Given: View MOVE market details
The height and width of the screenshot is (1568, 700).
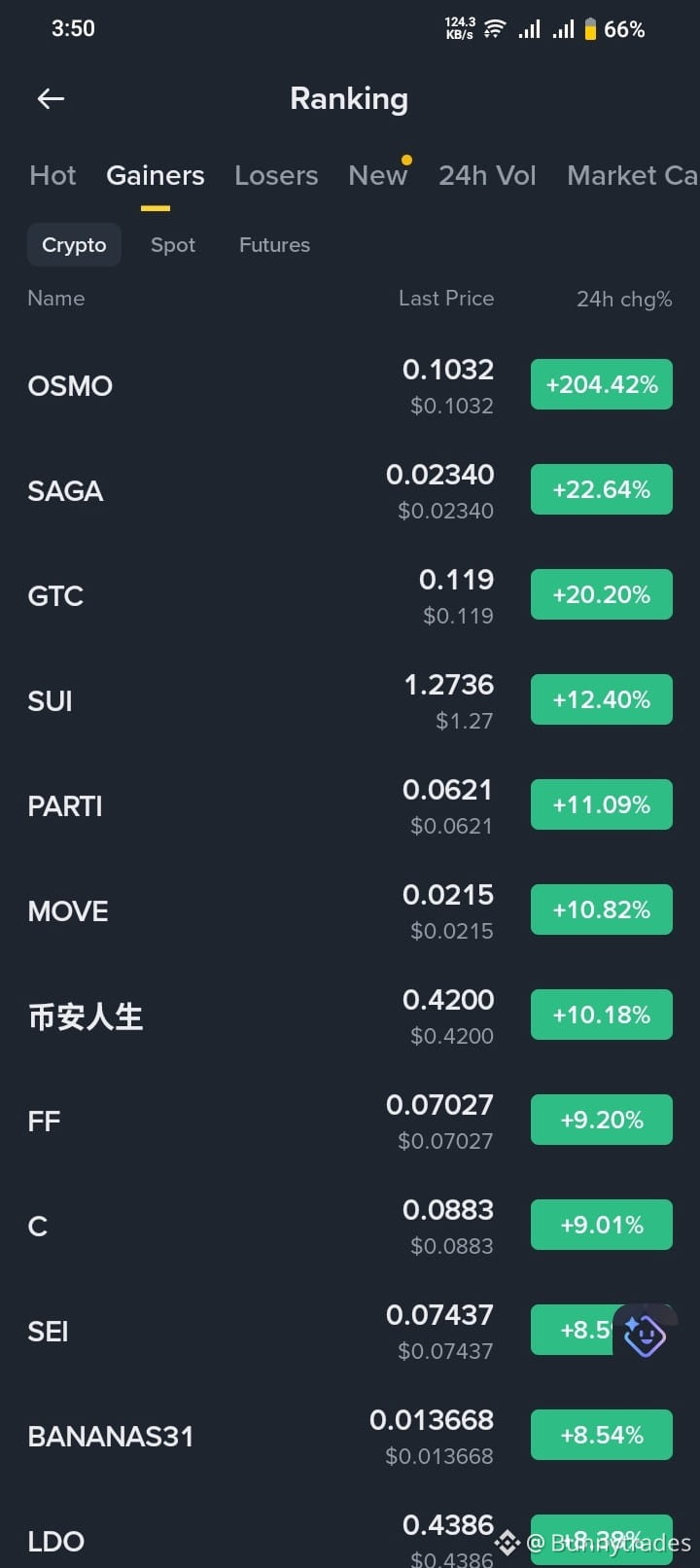Looking at the screenshot, I should click(x=350, y=910).
